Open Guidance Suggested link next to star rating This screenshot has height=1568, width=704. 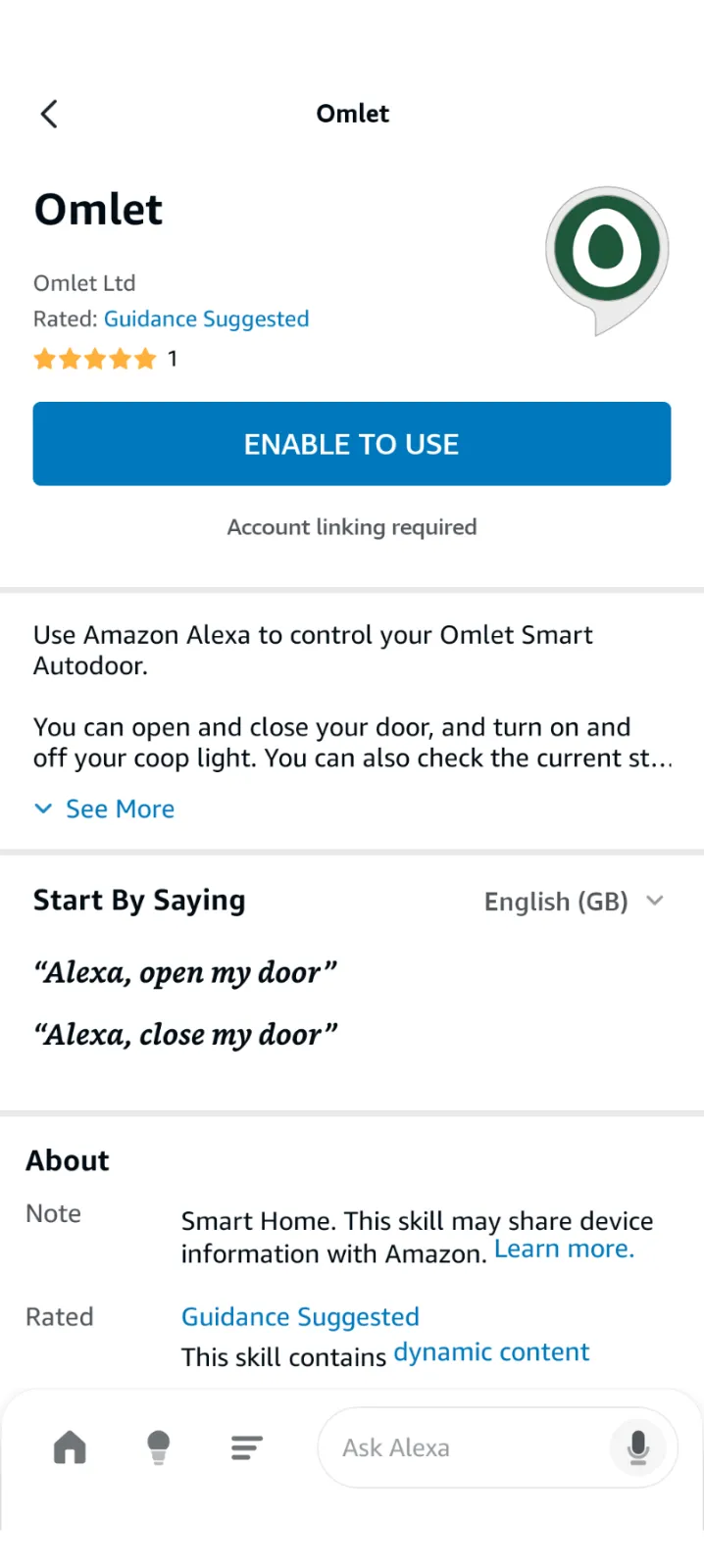click(x=206, y=318)
